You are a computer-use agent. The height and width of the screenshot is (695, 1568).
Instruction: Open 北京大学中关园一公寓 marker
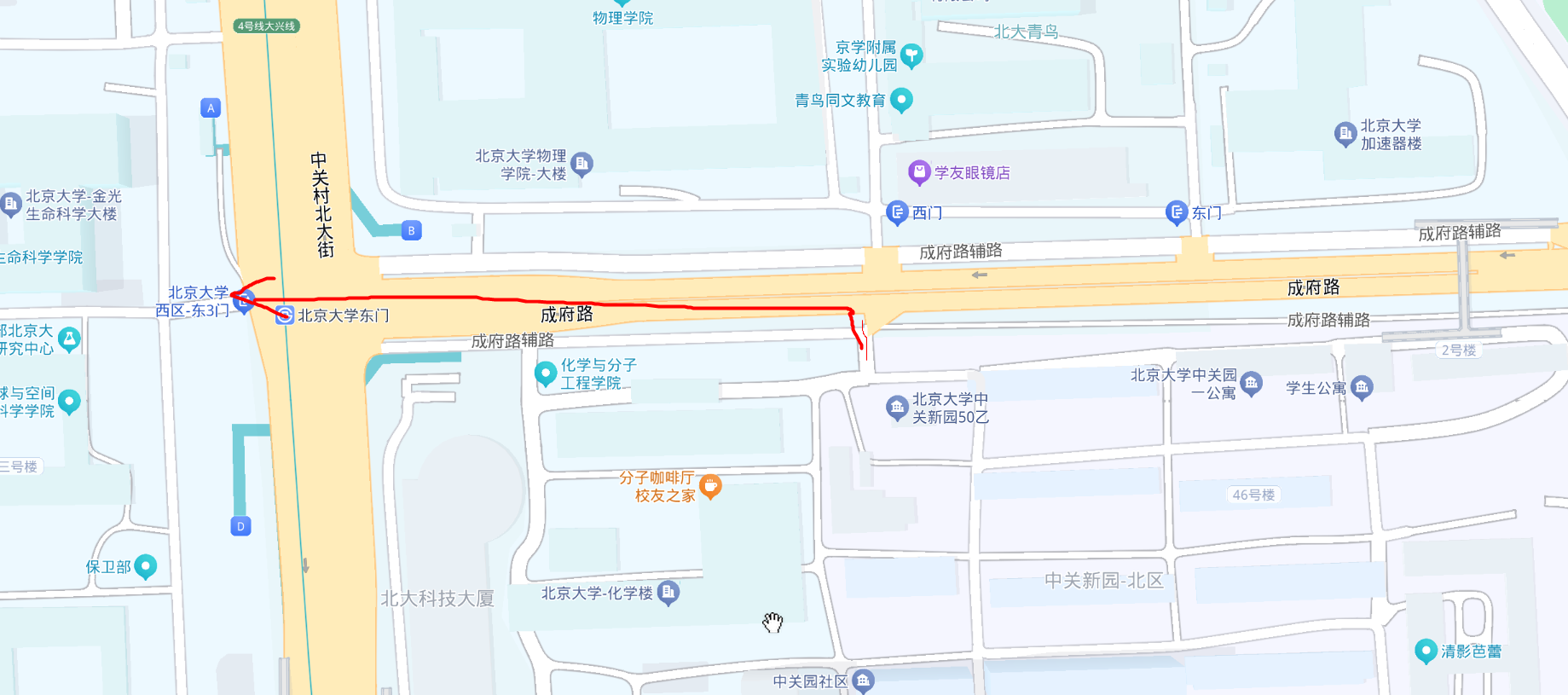point(1251,384)
